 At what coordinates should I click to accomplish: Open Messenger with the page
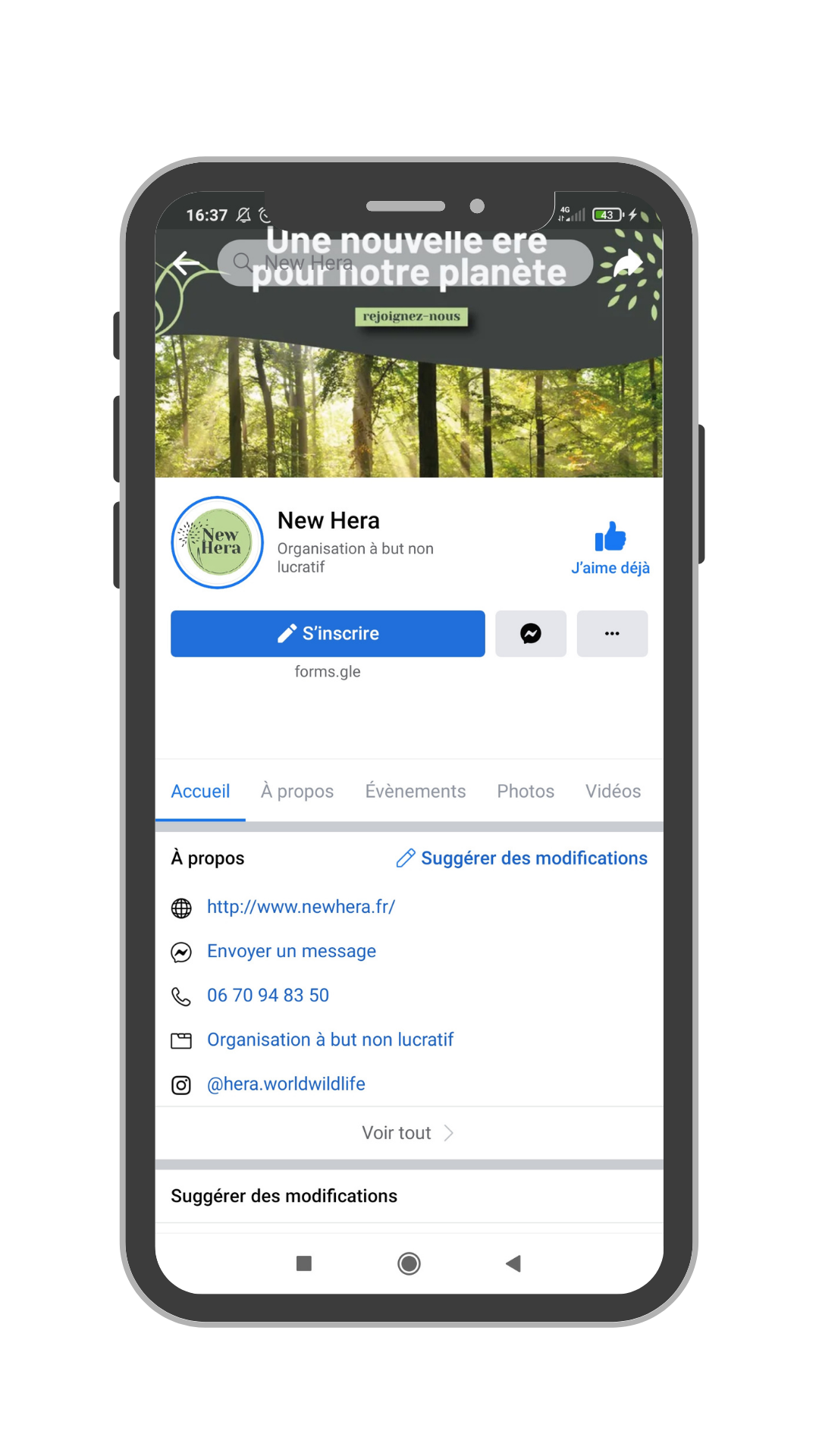pos(531,633)
